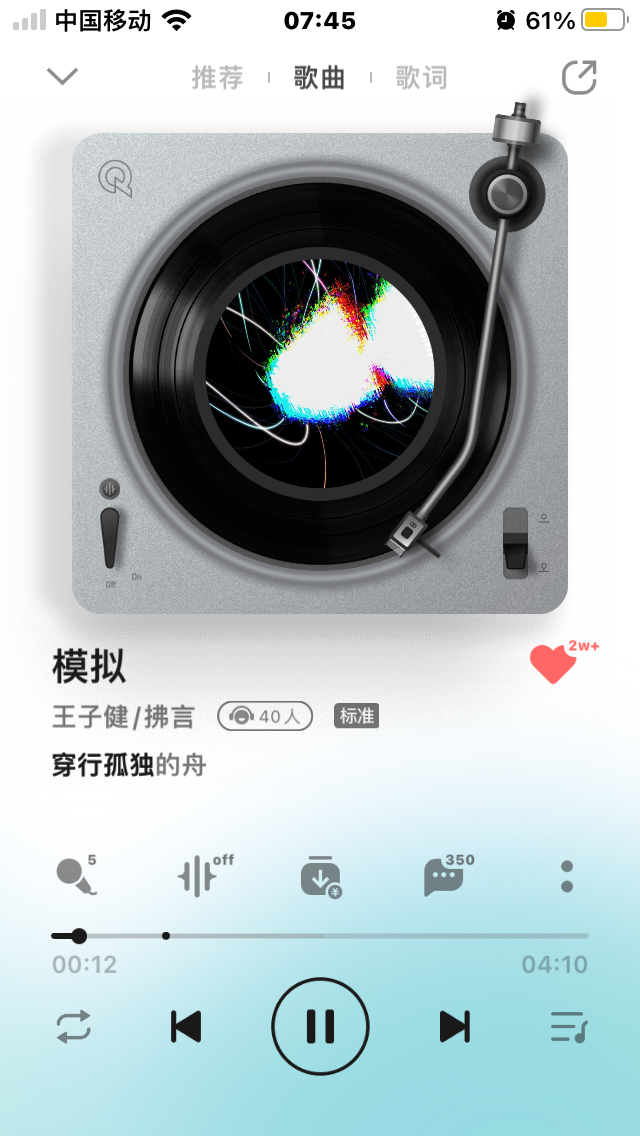Collapse the player with the down chevron
The height and width of the screenshot is (1136, 640).
(62, 77)
